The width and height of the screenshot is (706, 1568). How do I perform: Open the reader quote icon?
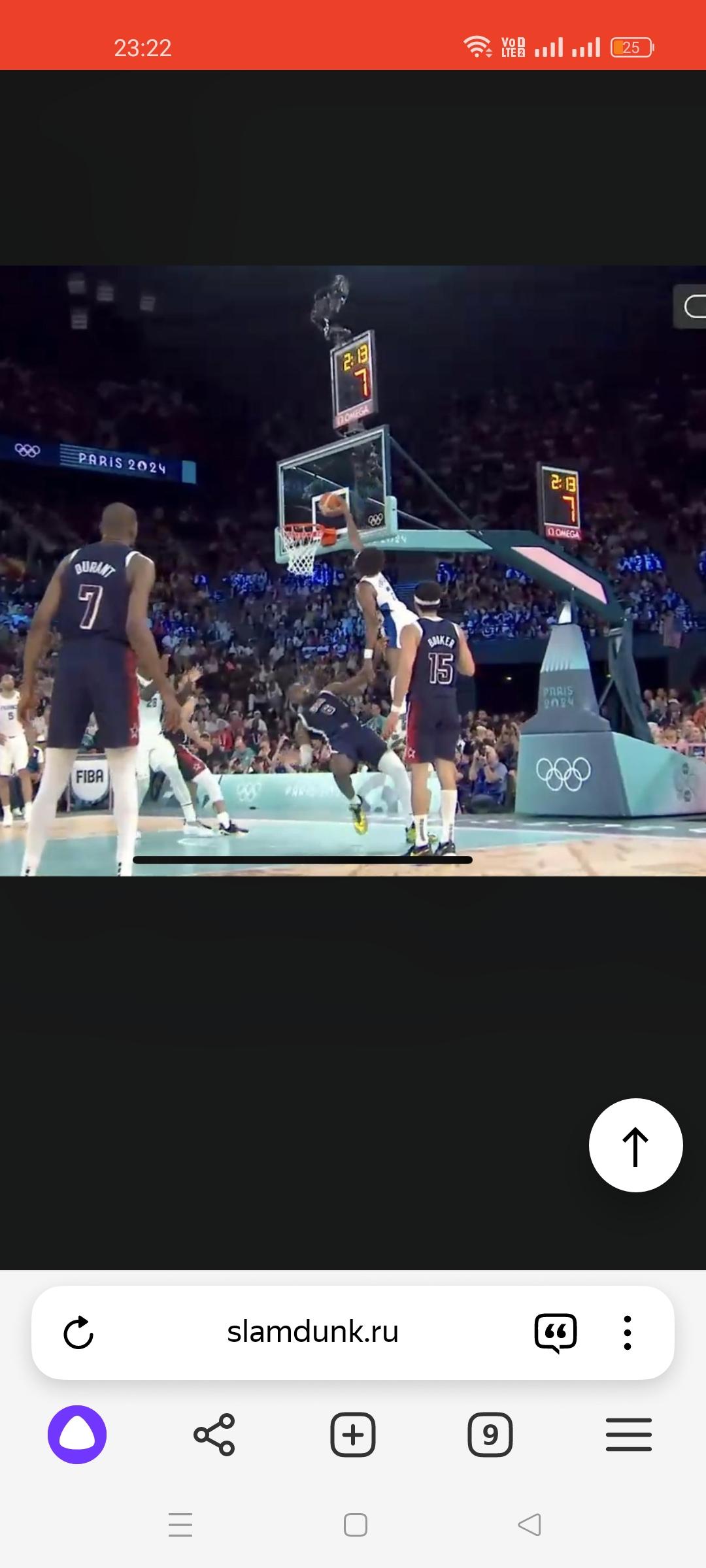(x=556, y=1333)
